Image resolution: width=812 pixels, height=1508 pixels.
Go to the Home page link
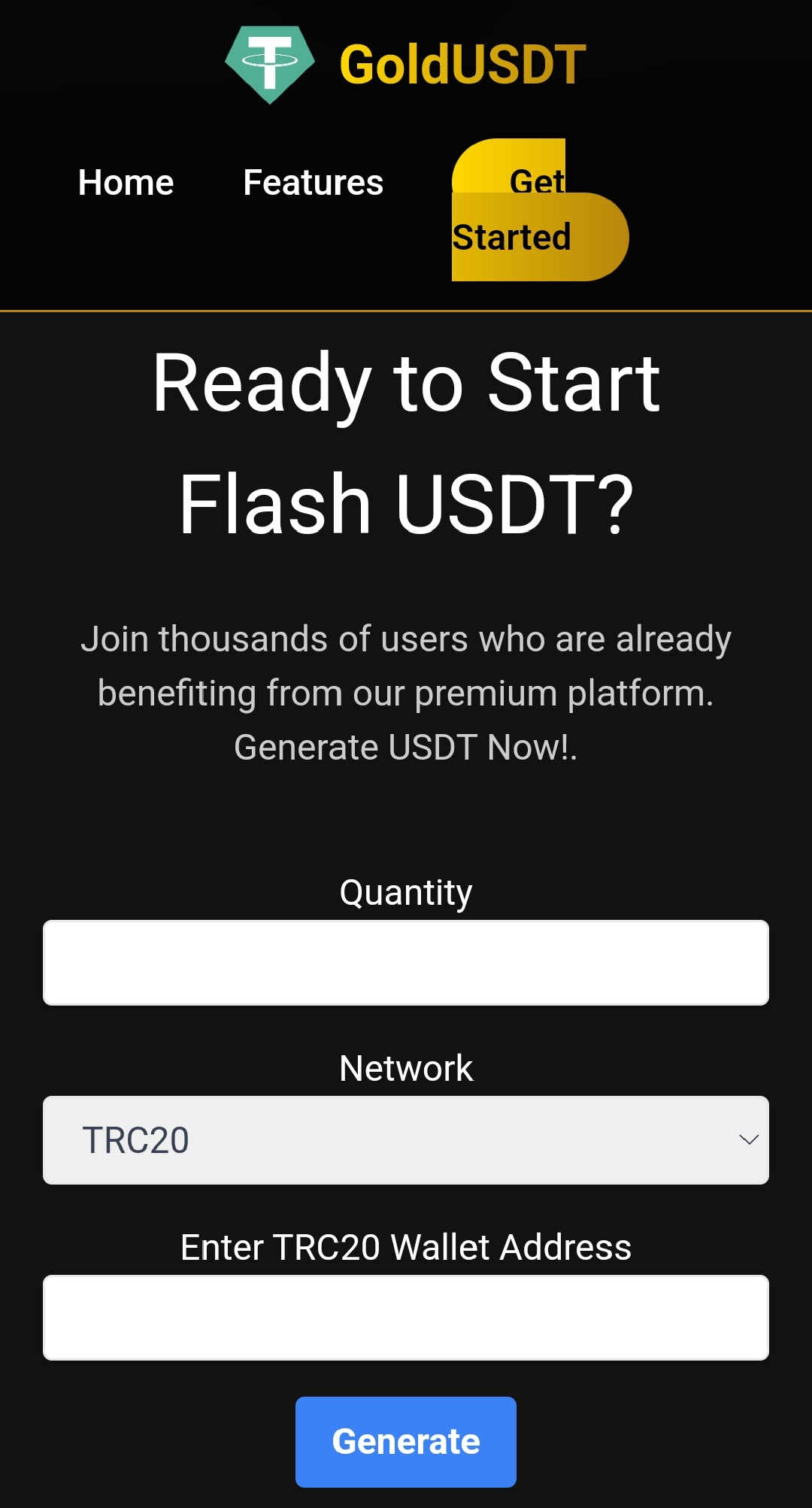(126, 183)
